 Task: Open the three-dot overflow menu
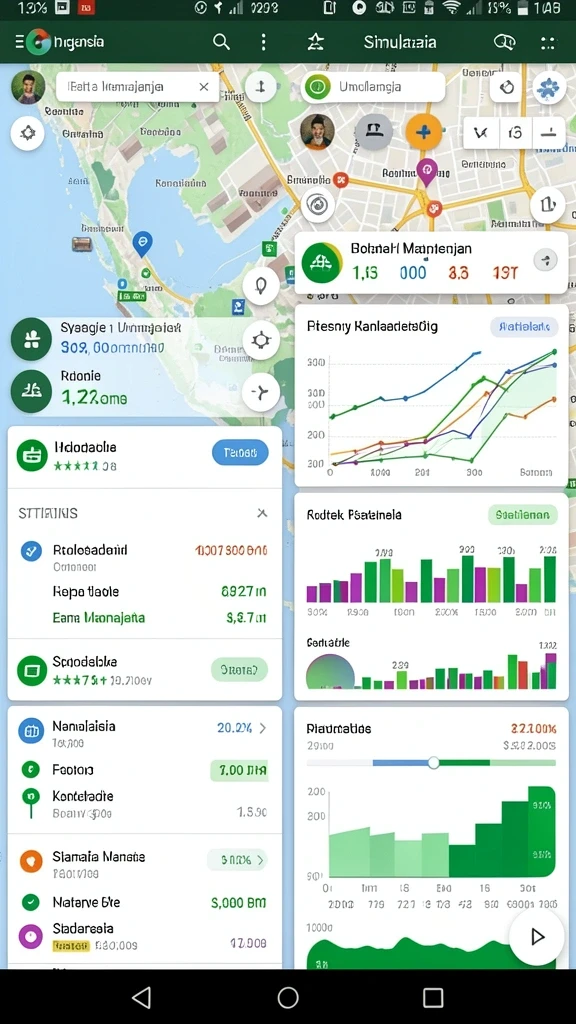pos(263,42)
